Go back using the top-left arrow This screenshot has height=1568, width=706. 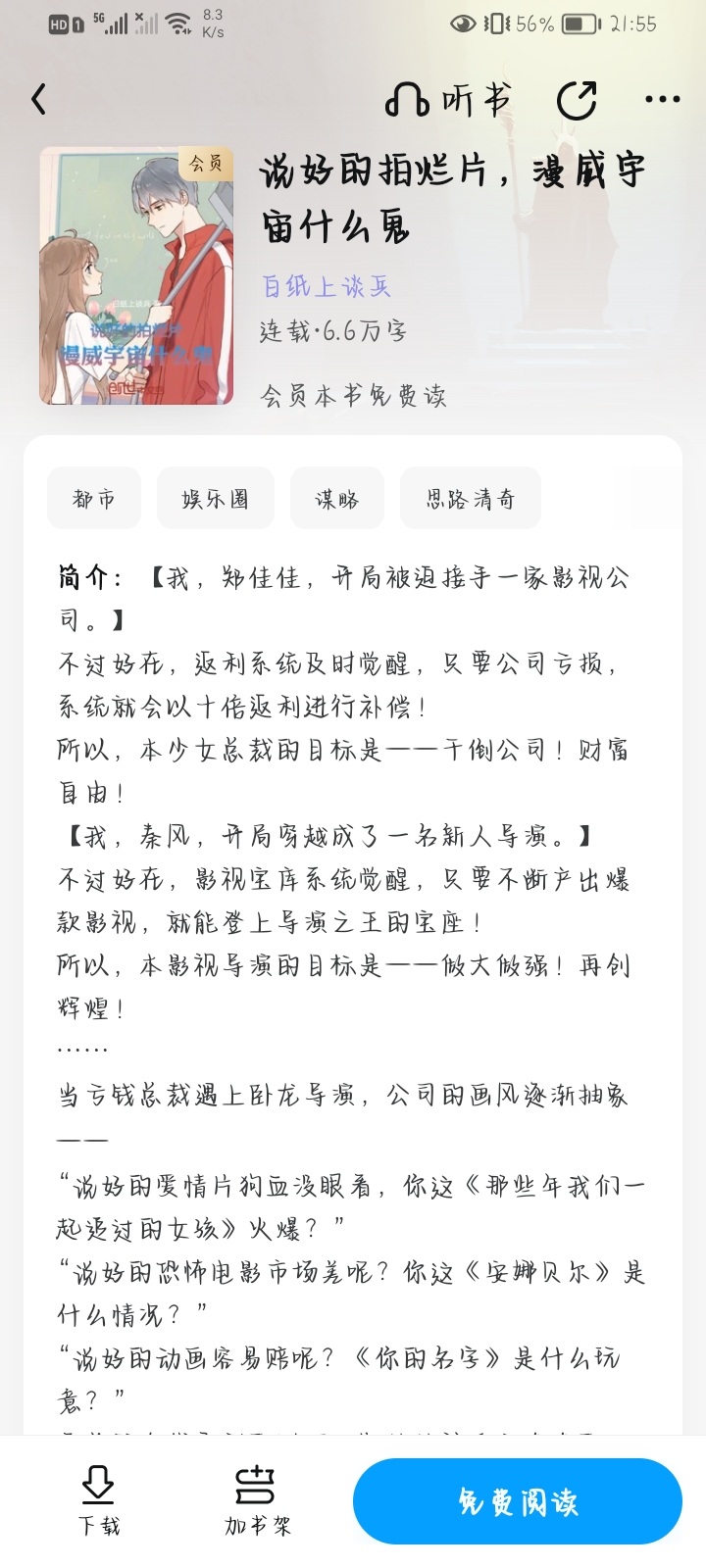(x=39, y=99)
